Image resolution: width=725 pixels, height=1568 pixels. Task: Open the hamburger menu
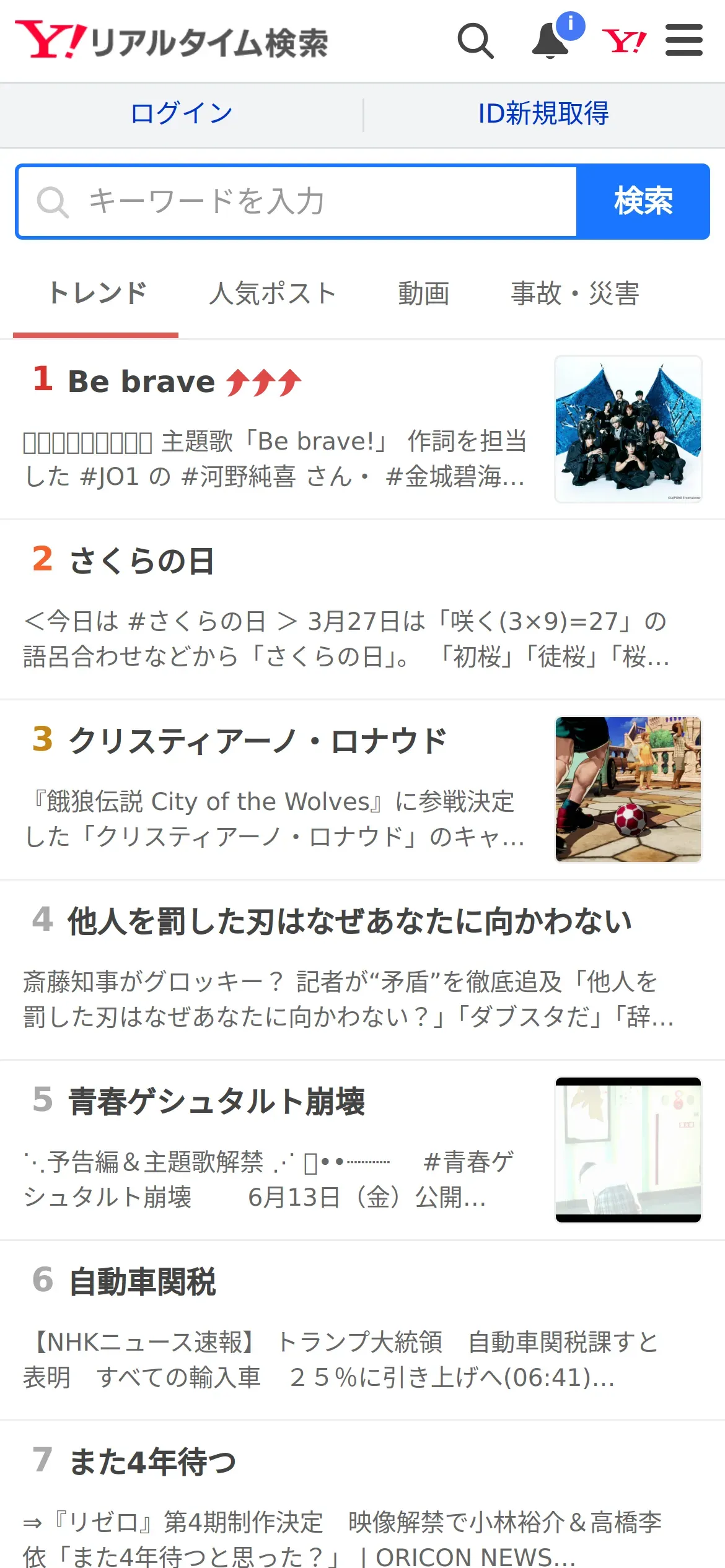(x=684, y=40)
